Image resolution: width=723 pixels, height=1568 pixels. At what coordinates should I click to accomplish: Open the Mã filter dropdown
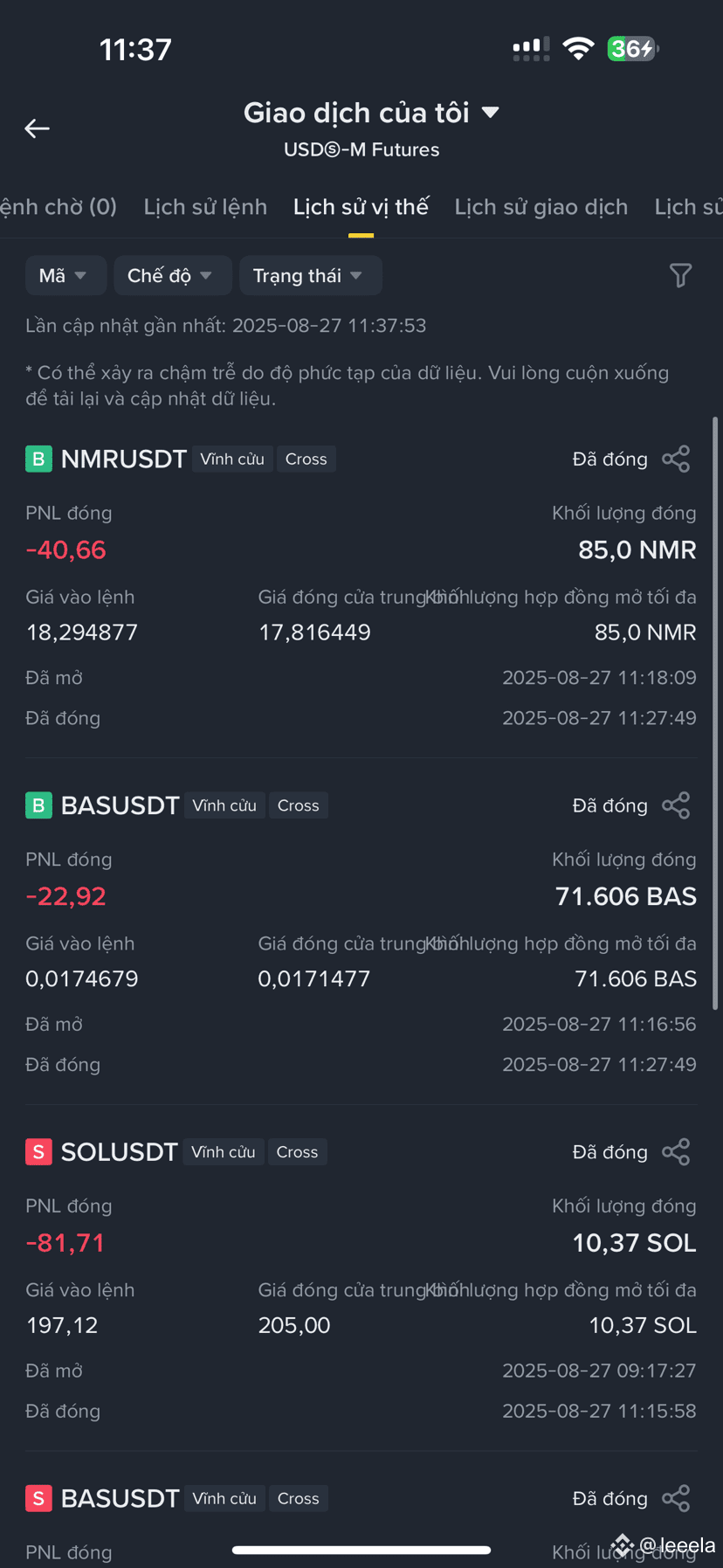(65, 276)
